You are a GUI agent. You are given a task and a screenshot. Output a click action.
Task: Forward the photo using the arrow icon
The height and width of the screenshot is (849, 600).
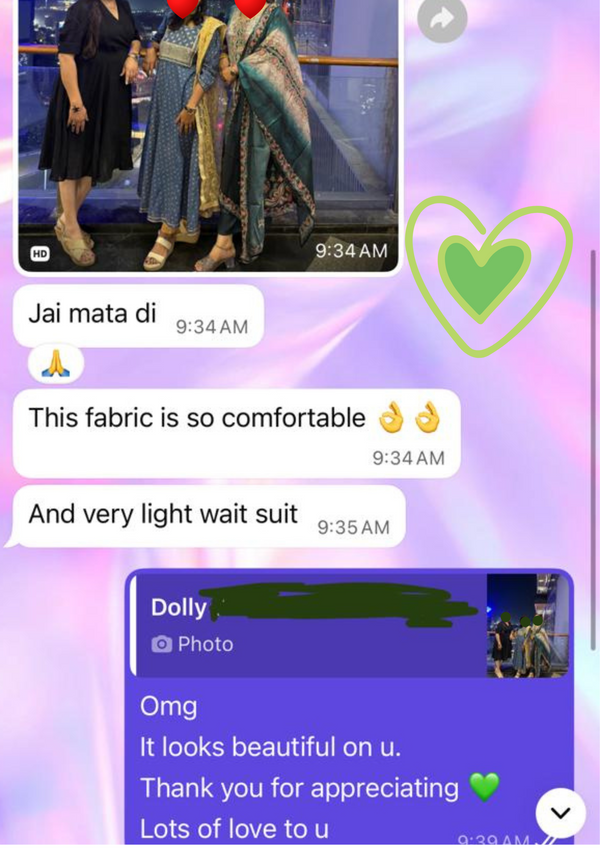tap(441, 19)
